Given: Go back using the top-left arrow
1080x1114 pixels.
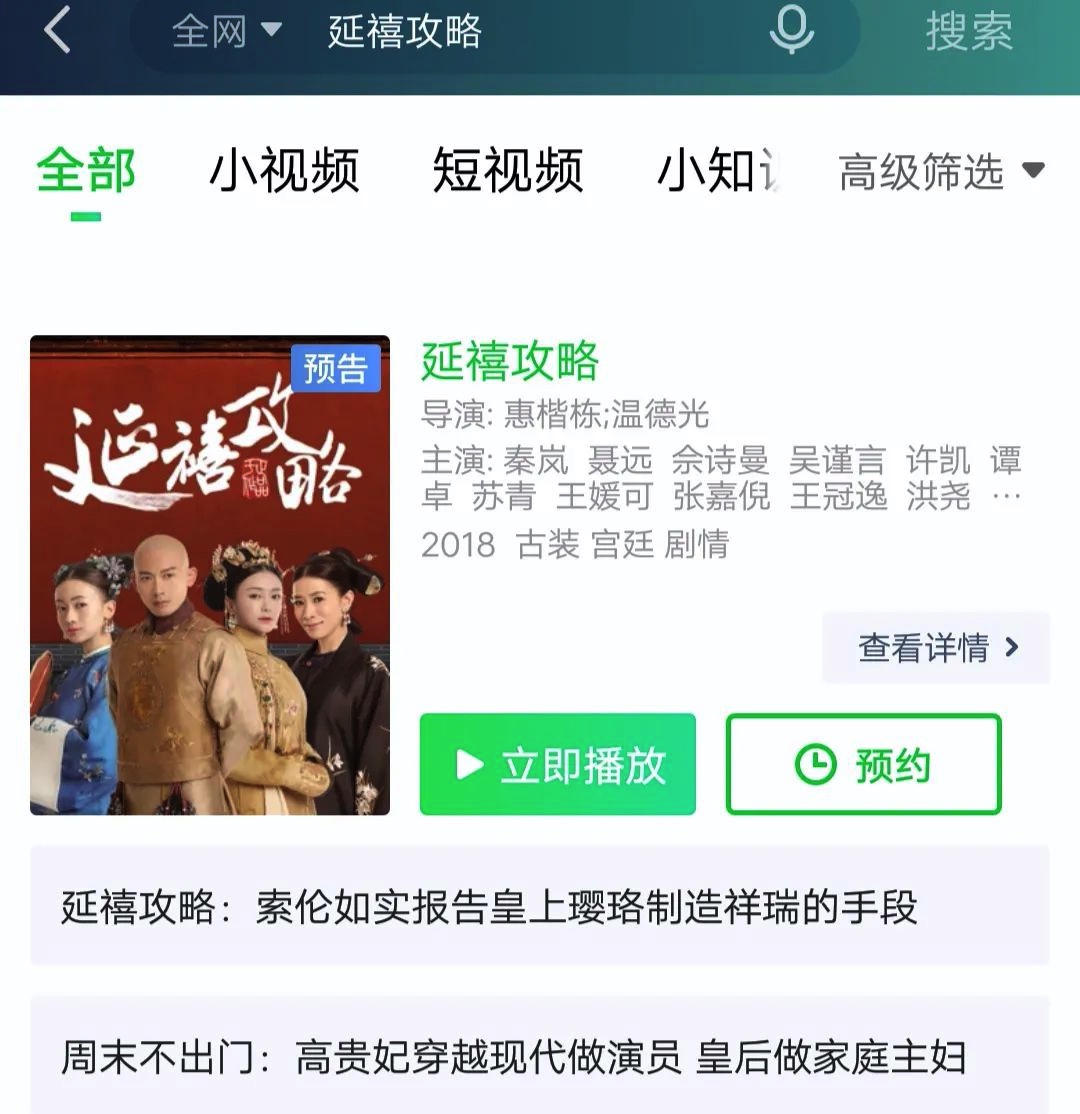Looking at the screenshot, I should (x=57, y=30).
